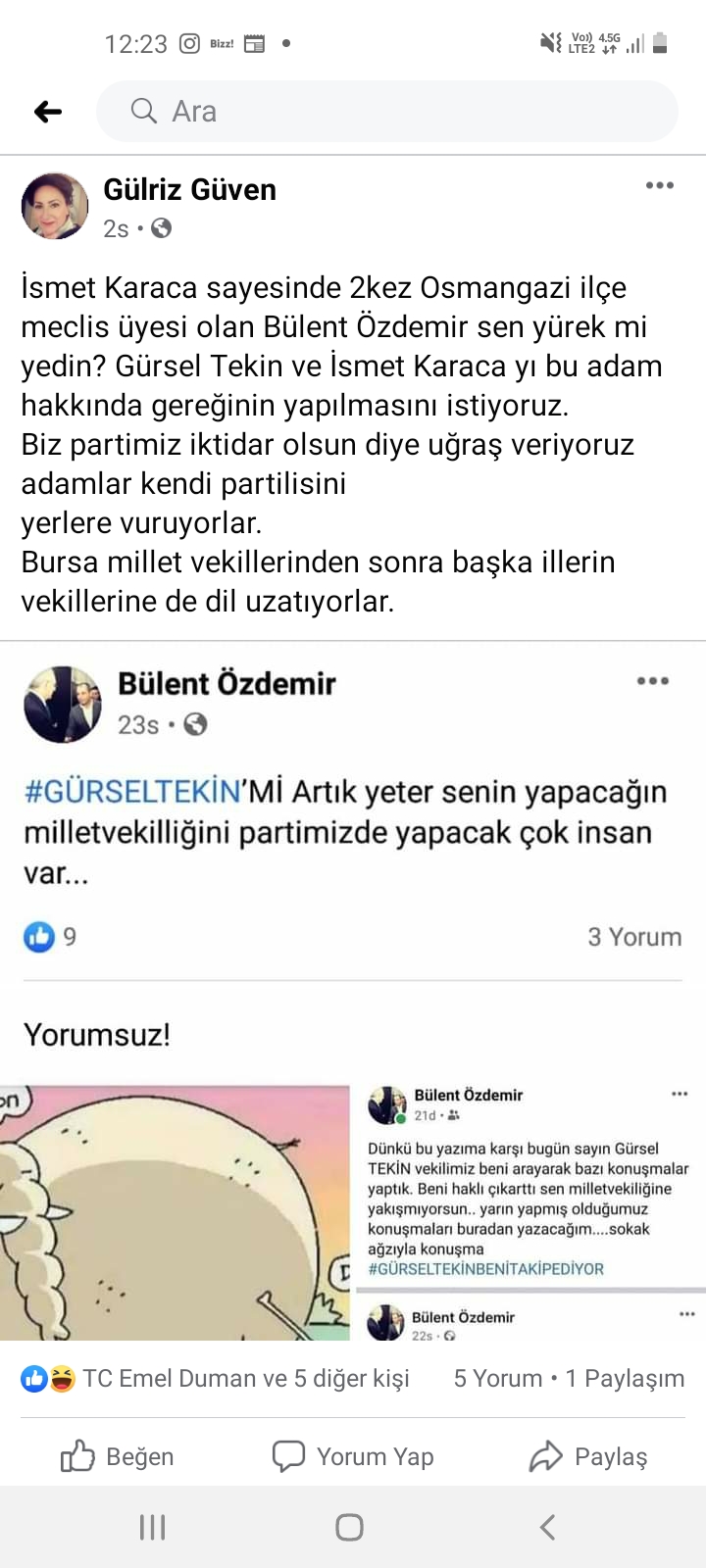Go back with the top-left arrow
Screen dimensions: 706x1568
pyautogui.click(x=48, y=112)
